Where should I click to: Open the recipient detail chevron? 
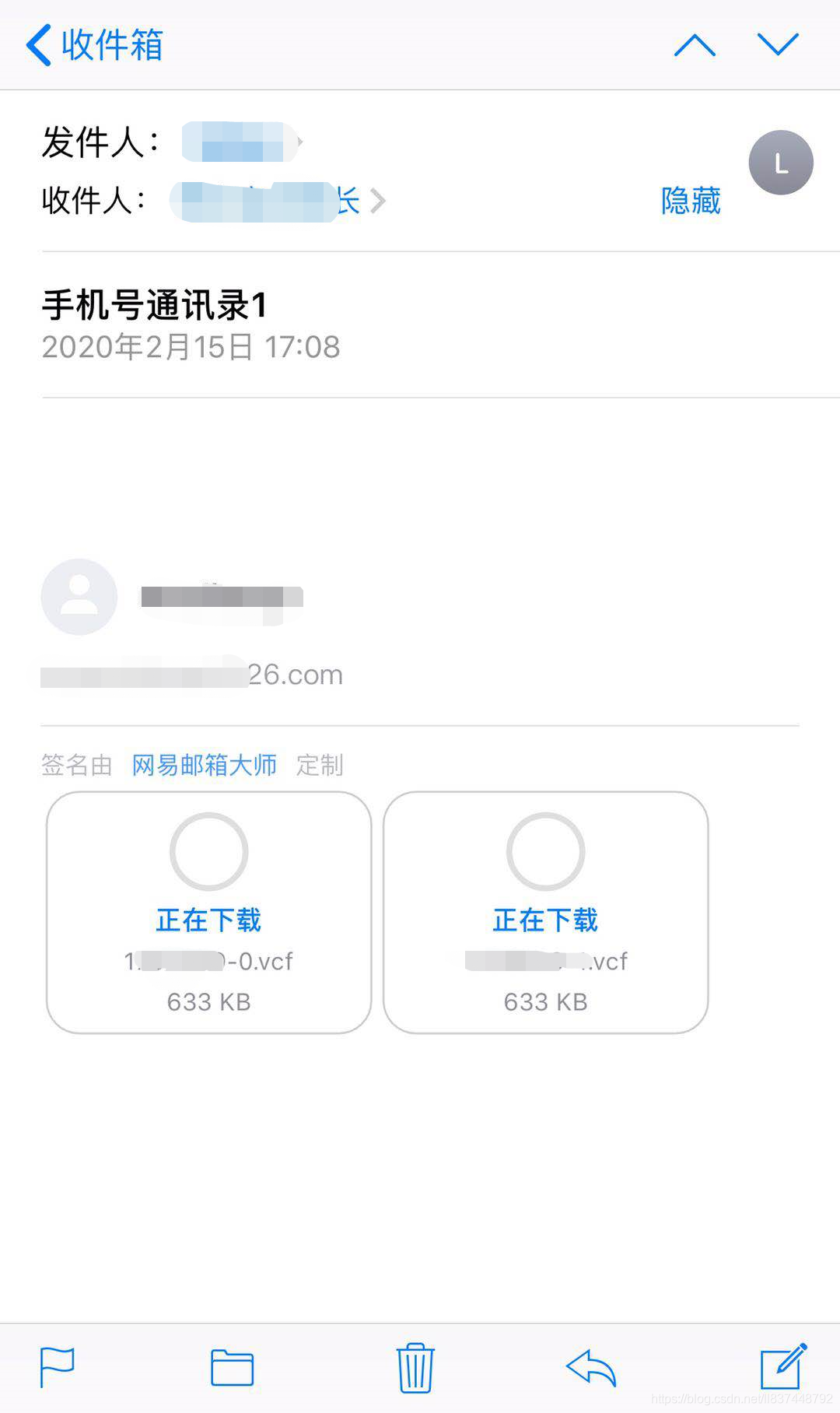[379, 201]
